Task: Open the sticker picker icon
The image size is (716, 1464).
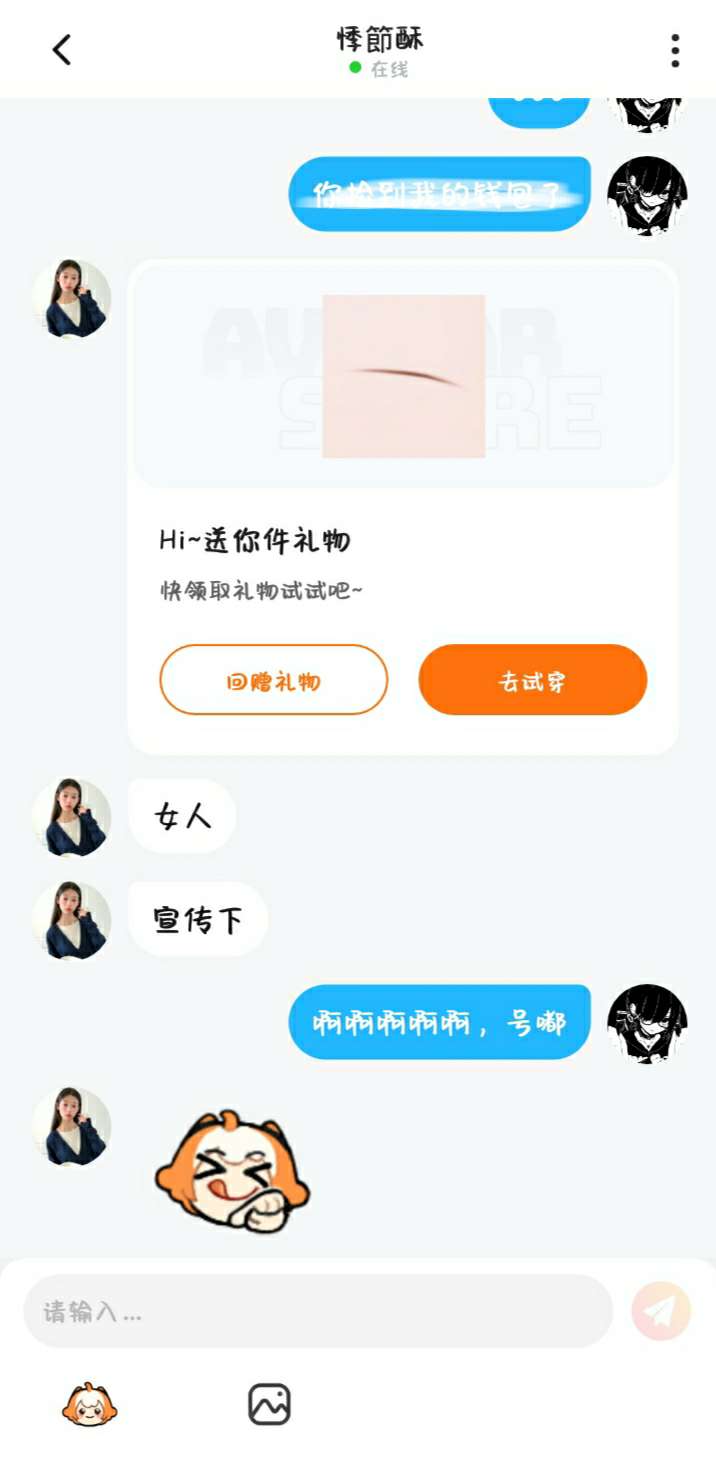Action: [90, 1404]
